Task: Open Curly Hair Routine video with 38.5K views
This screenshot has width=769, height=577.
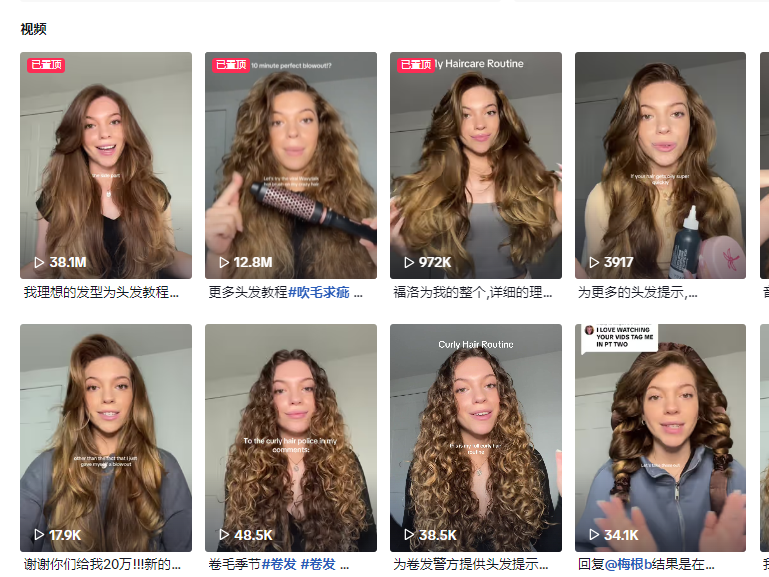Action: [x=475, y=437]
